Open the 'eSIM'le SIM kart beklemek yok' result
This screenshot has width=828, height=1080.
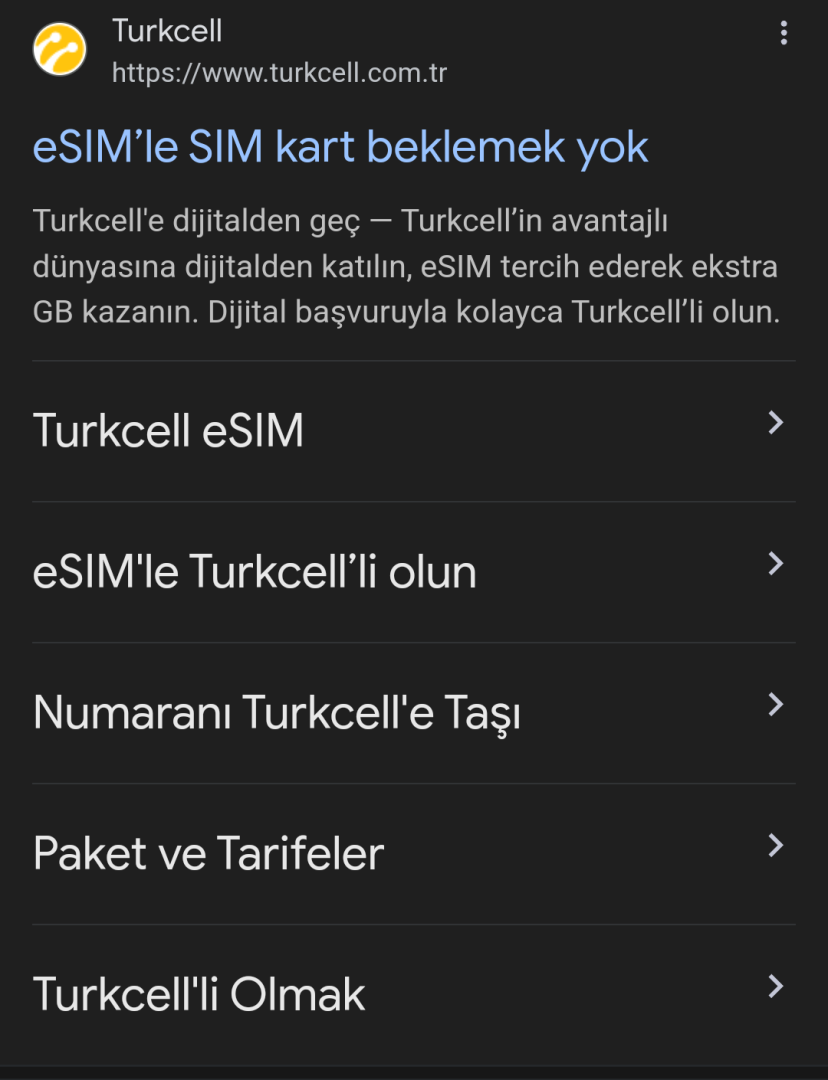(341, 148)
